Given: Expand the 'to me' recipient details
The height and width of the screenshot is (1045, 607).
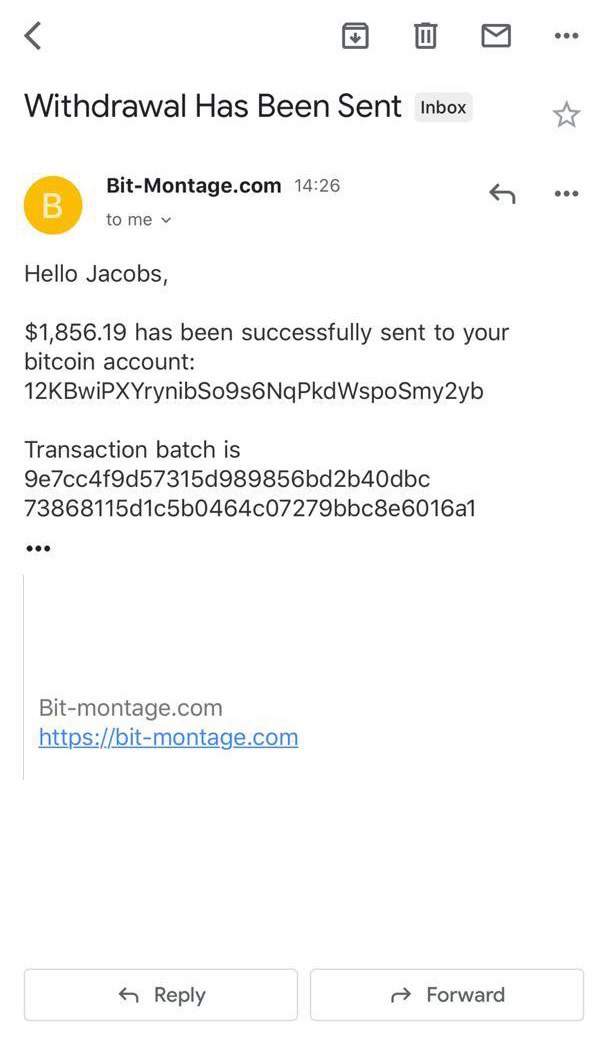Looking at the screenshot, I should pos(139,220).
